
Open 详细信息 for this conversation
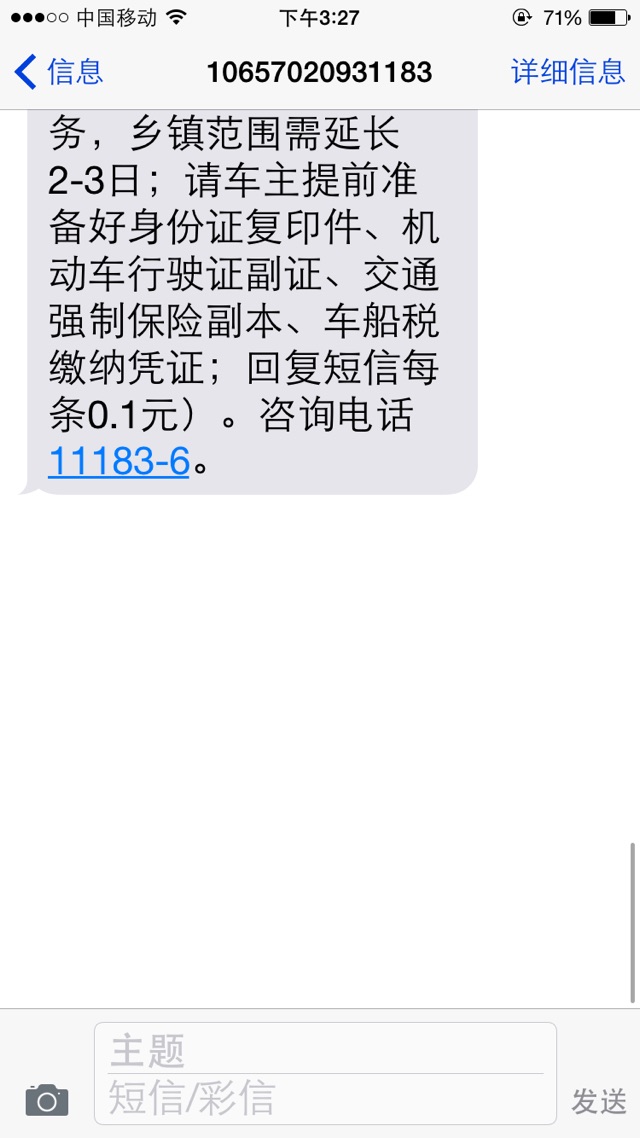568,72
